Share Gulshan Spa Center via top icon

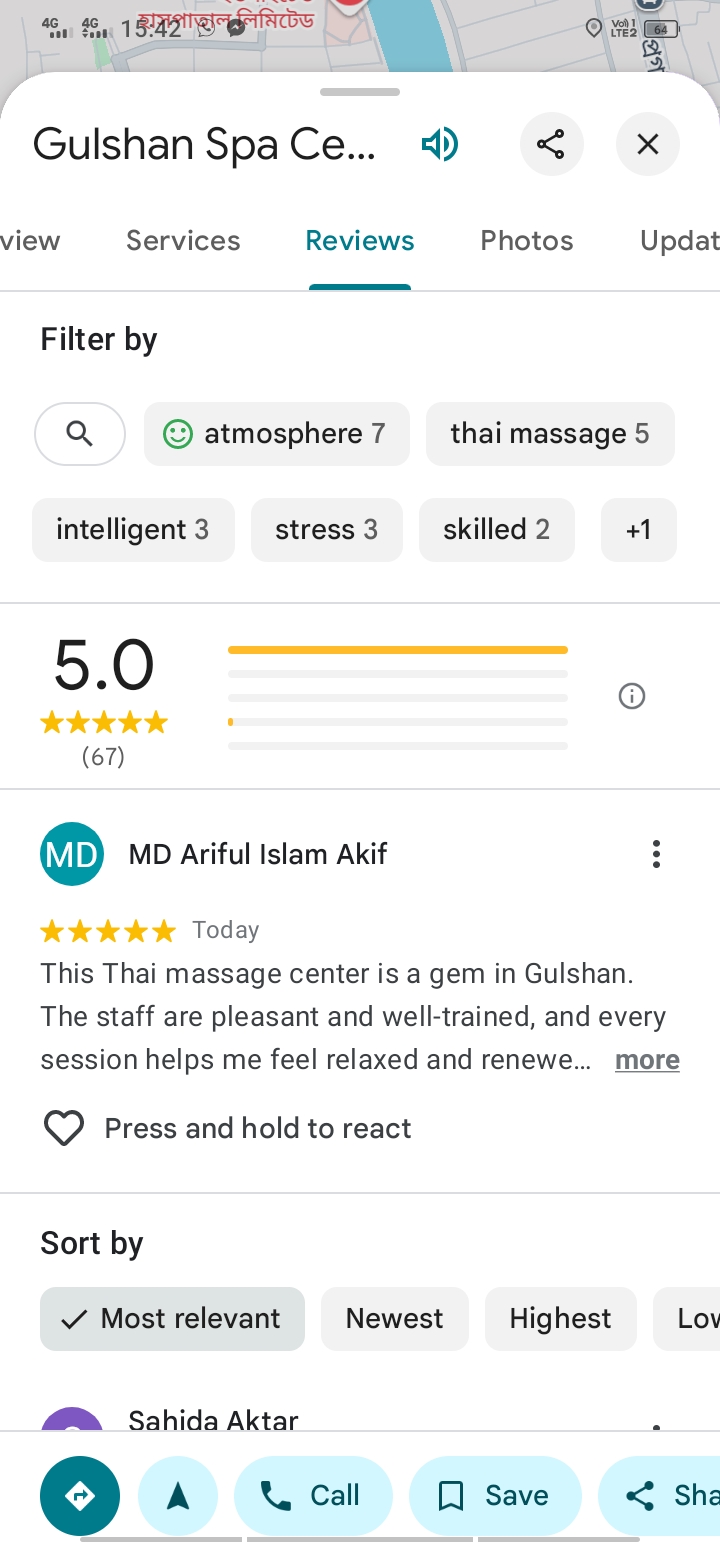click(551, 145)
